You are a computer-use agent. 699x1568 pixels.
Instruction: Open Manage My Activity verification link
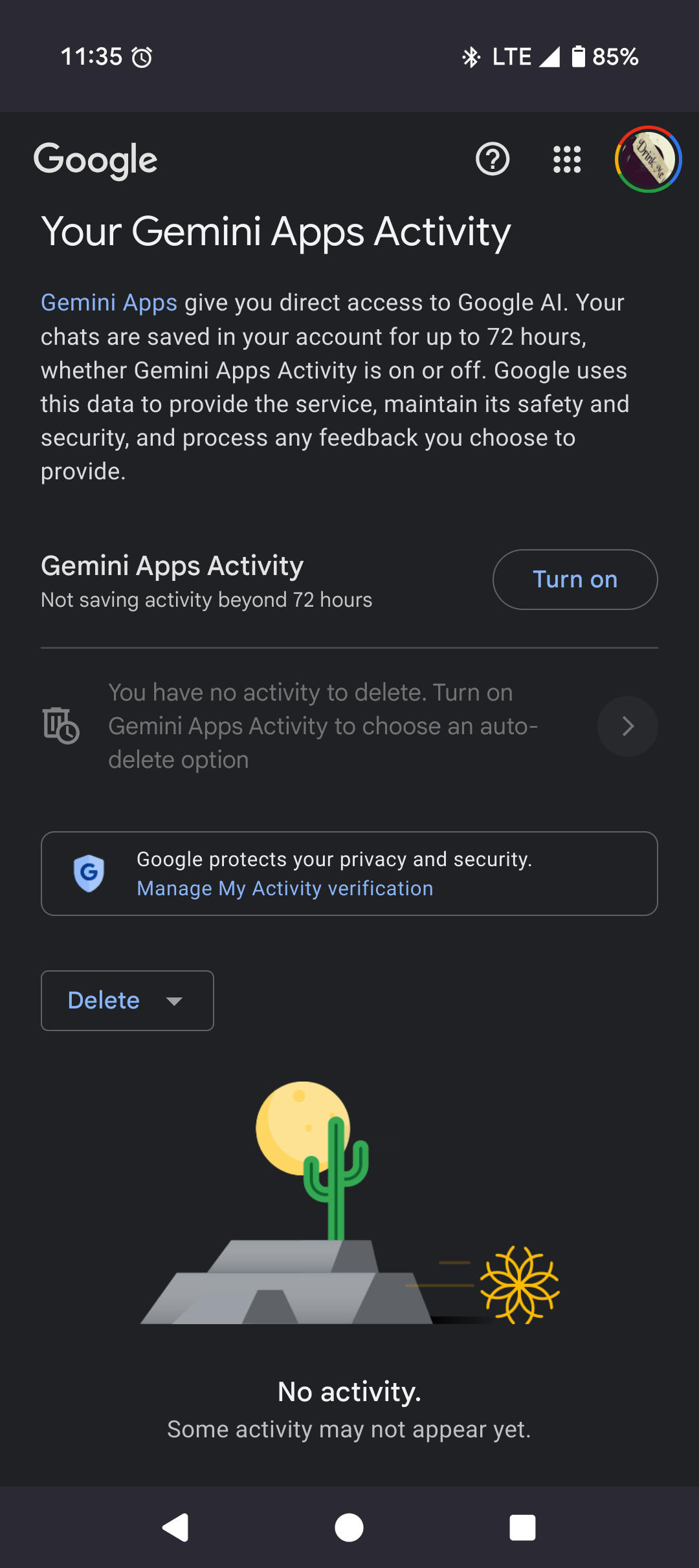coord(285,889)
